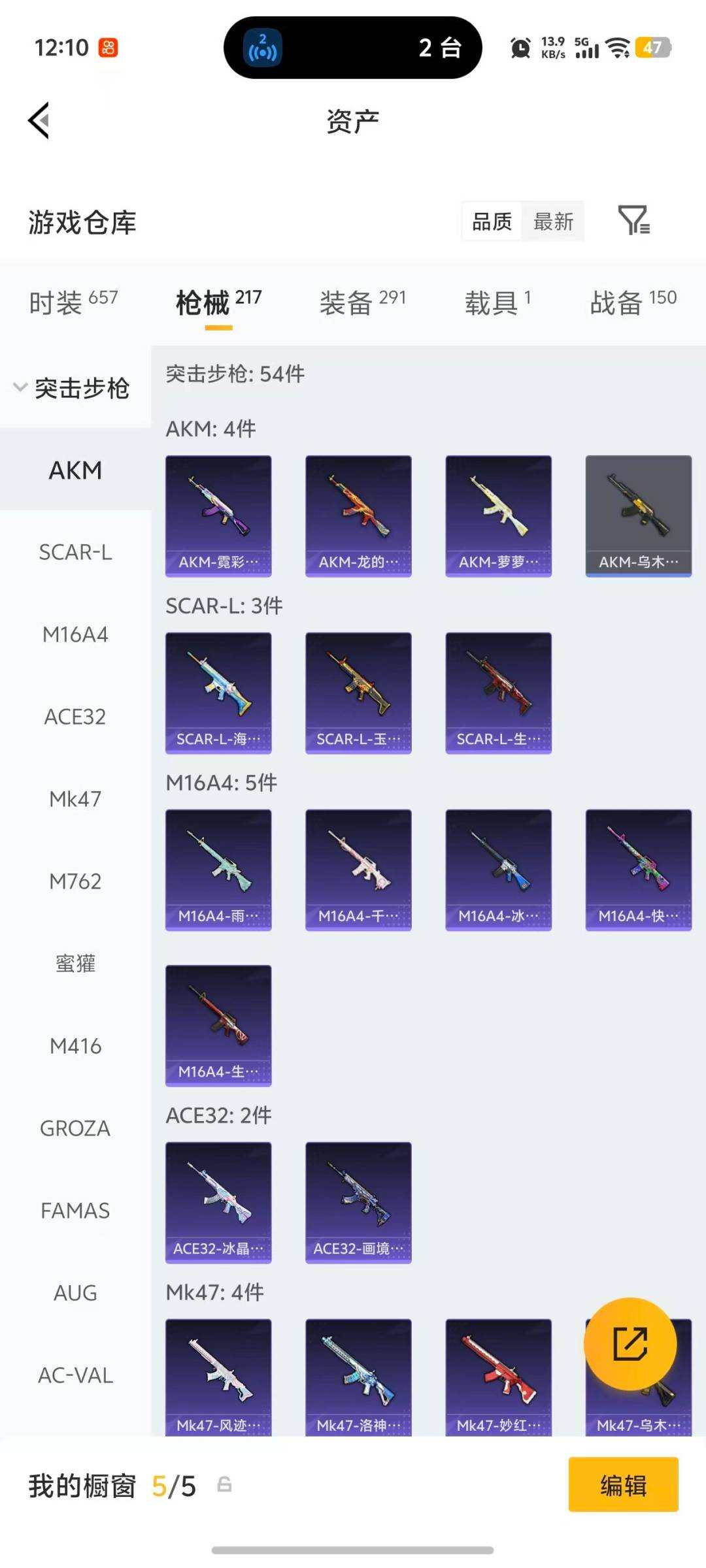View the M16A4-冰… skin tile
This screenshot has height=1568, width=706.
tap(498, 870)
